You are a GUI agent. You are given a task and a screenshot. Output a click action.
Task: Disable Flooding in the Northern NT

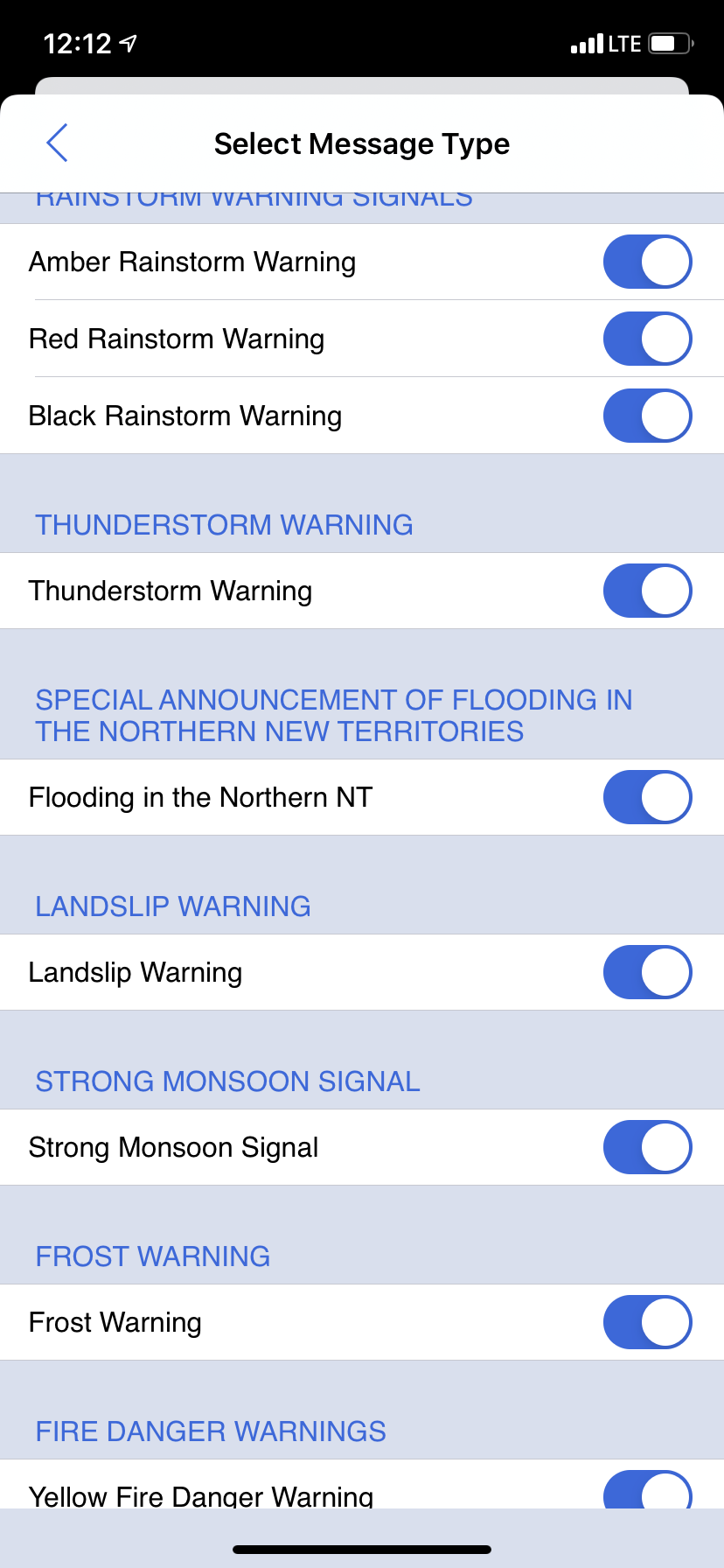pos(648,797)
